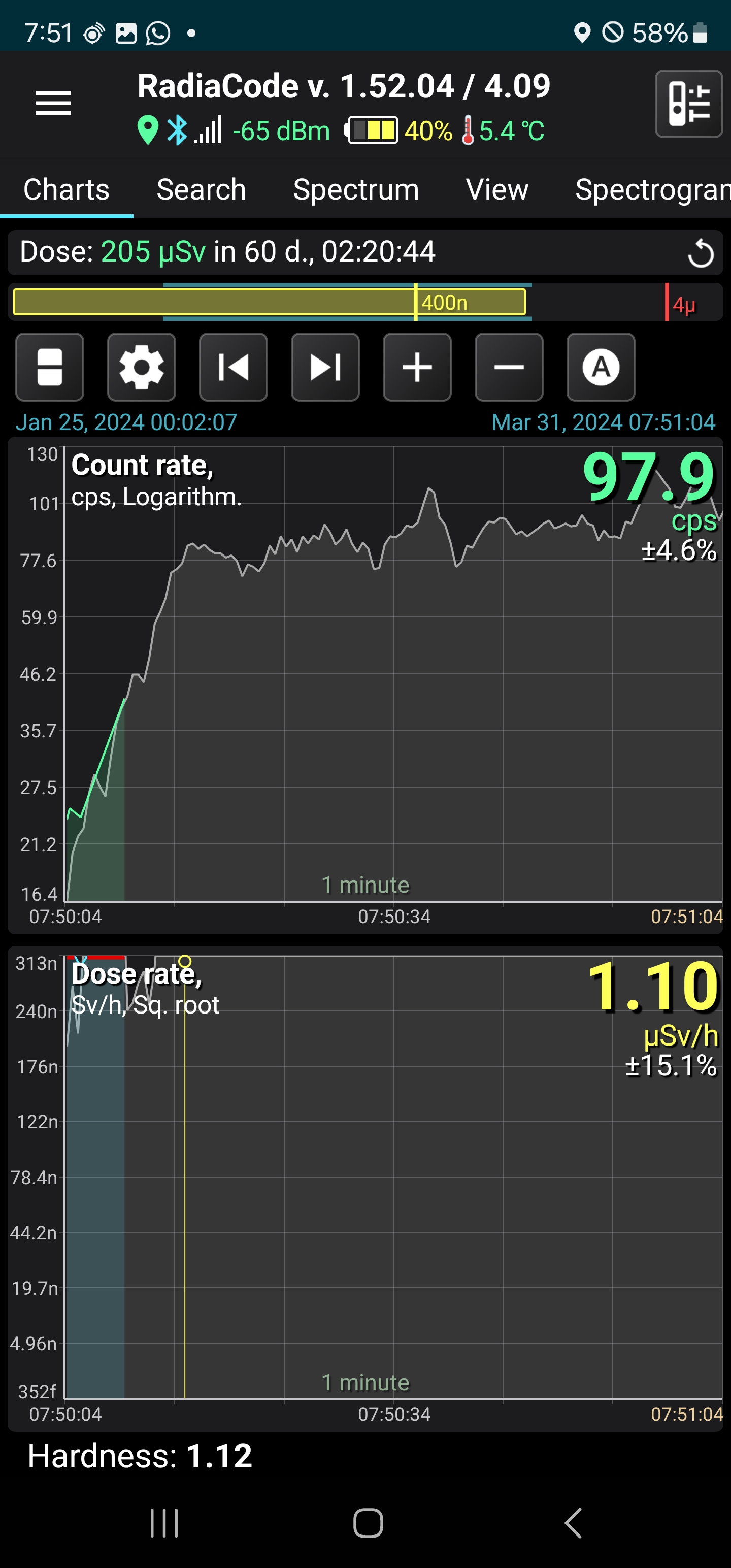The width and height of the screenshot is (731, 1568).
Task: Zoom out the chart with minus
Action: [x=509, y=367]
